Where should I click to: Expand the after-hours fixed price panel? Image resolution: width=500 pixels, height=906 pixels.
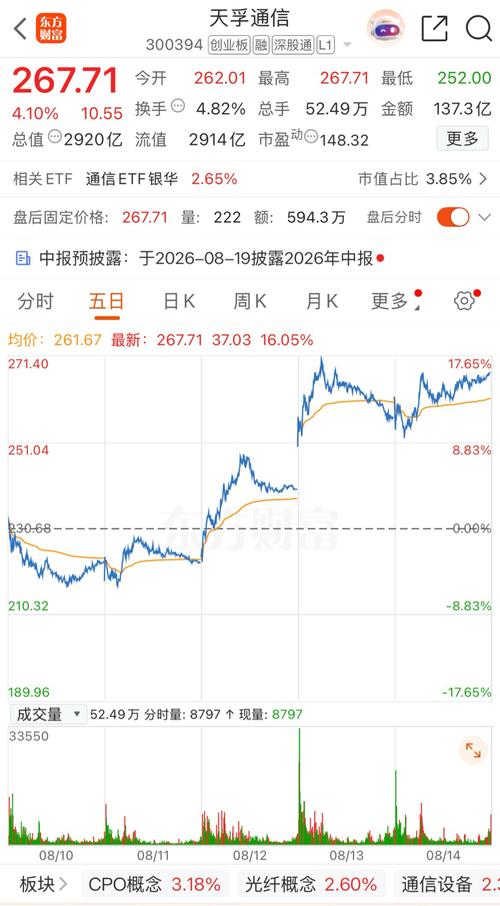pos(484,218)
